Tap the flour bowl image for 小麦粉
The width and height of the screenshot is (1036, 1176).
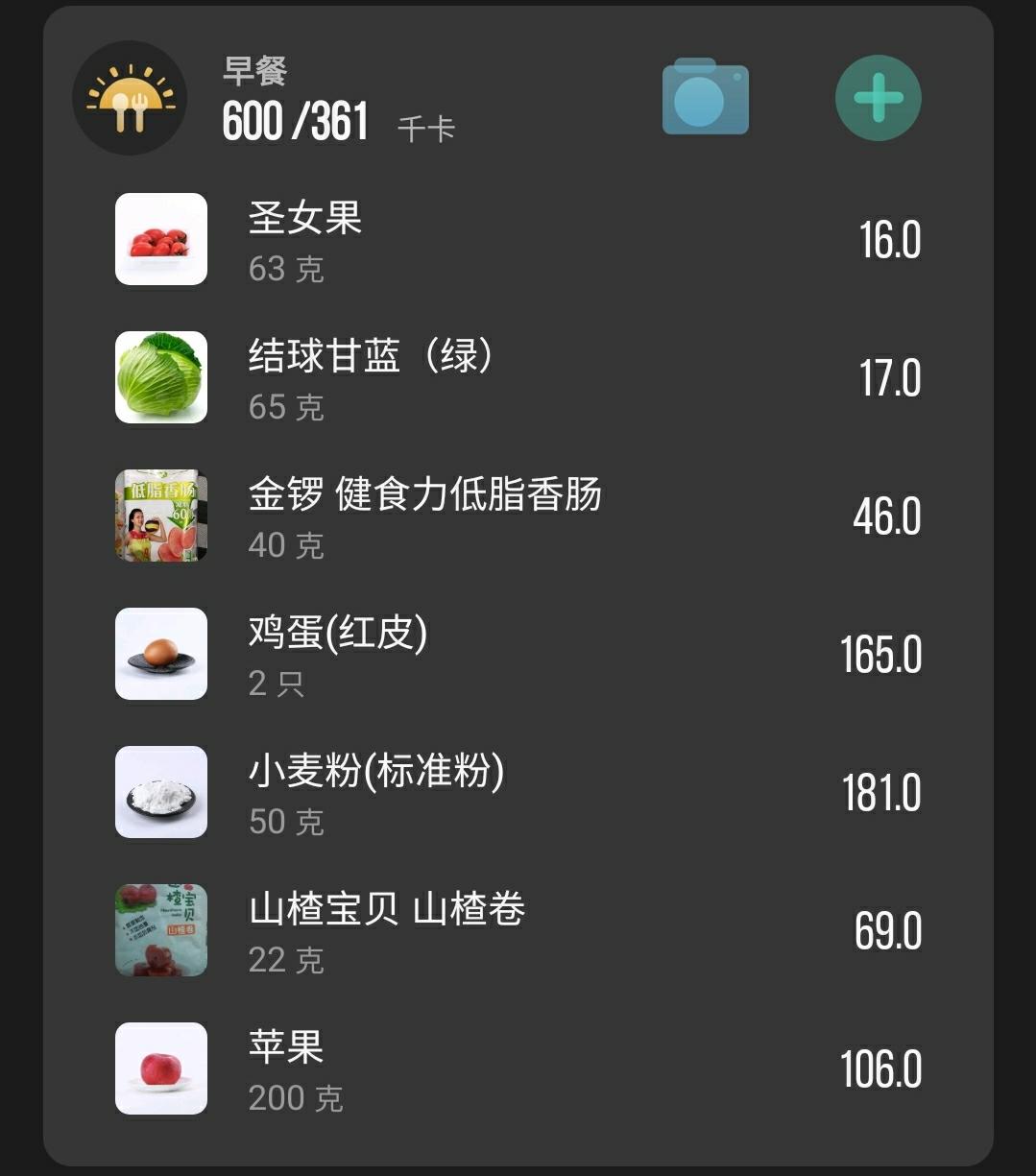(160, 792)
